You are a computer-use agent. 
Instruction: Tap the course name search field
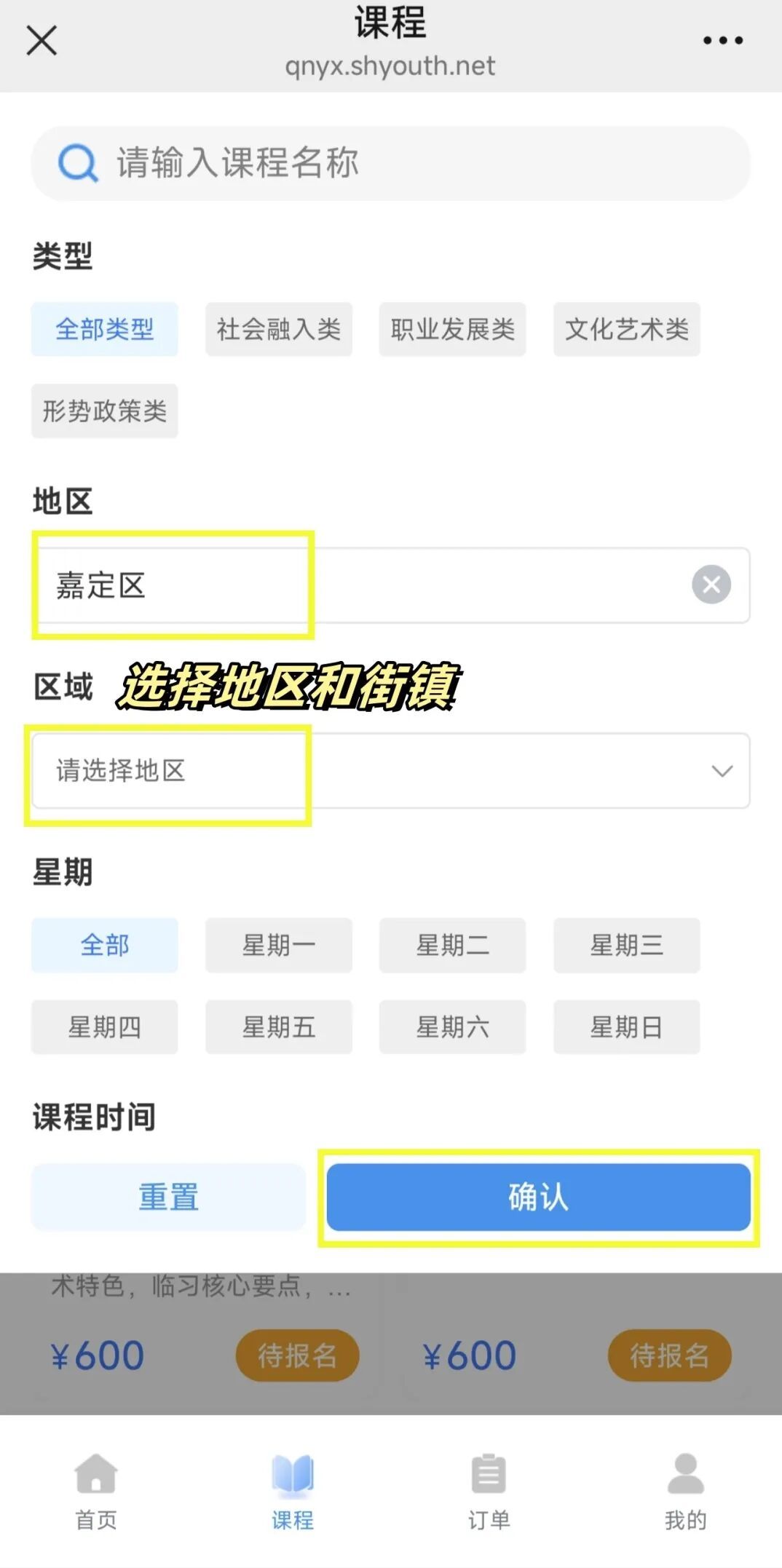[x=390, y=163]
